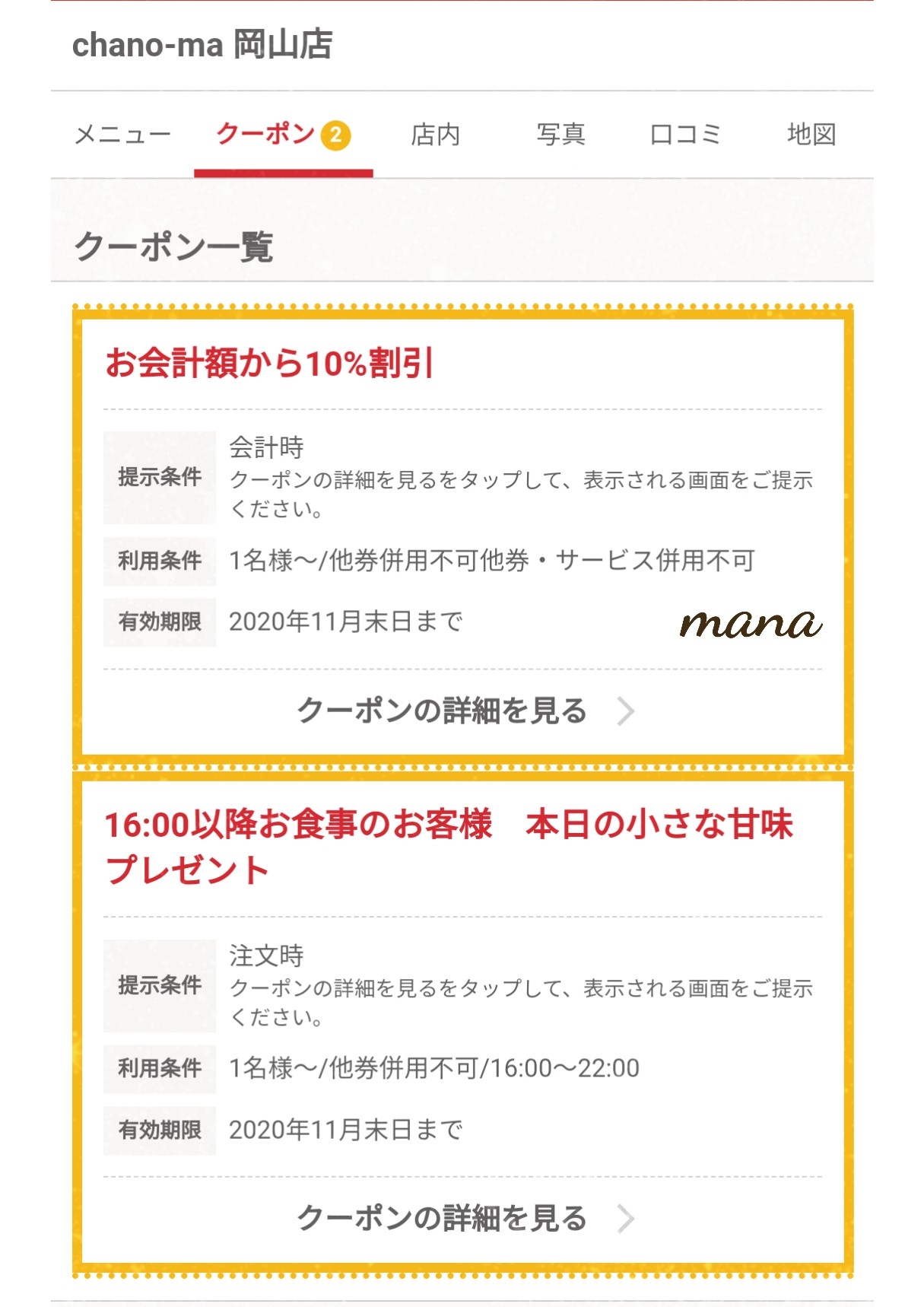View the 口コミ reviews tab
Viewport: 924px width, 1307px height.
[x=685, y=135]
